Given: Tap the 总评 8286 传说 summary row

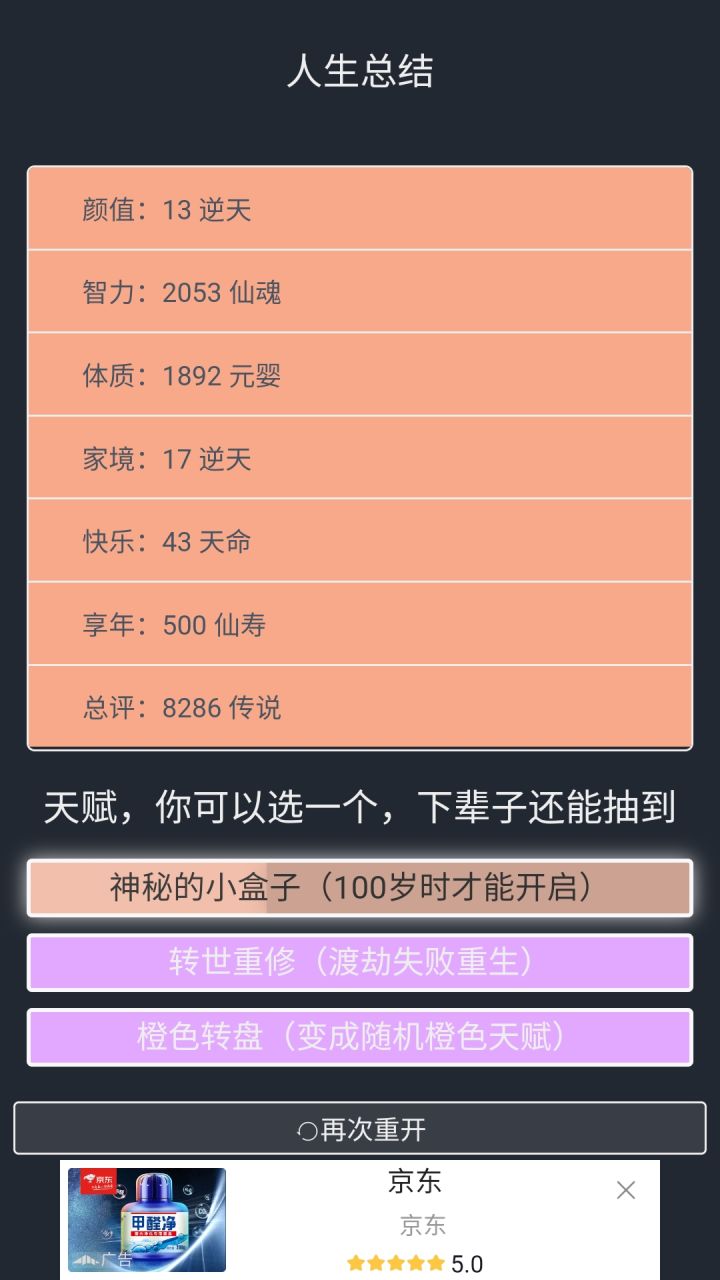Looking at the screenshot, I should click(x=360, y=708).
